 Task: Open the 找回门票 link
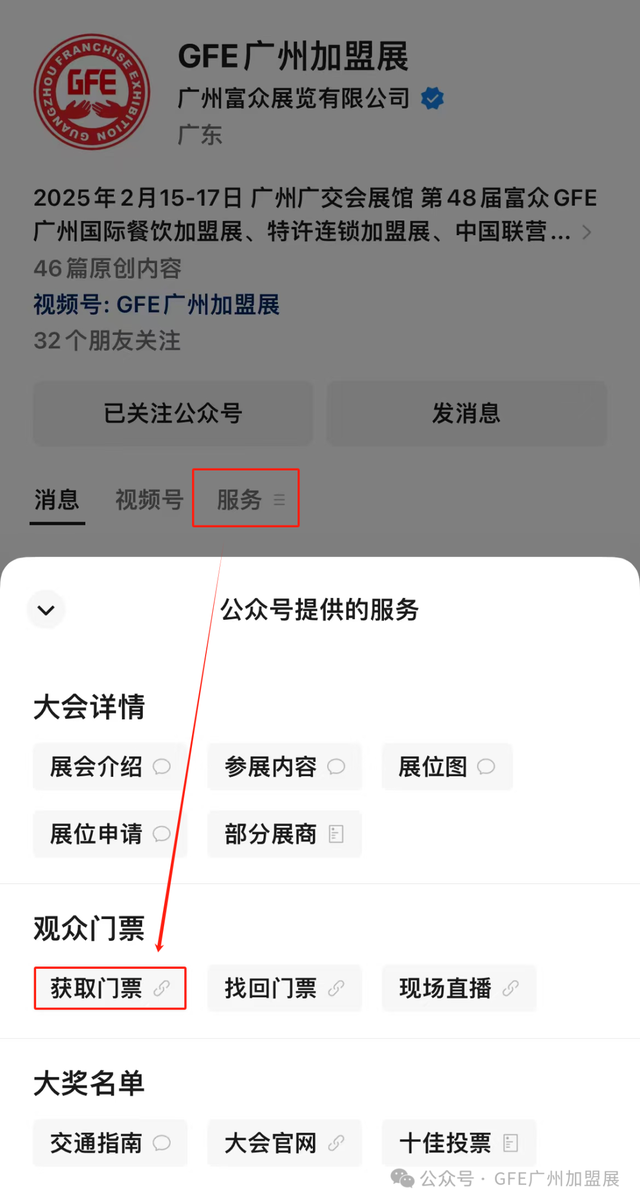[284, 988]
